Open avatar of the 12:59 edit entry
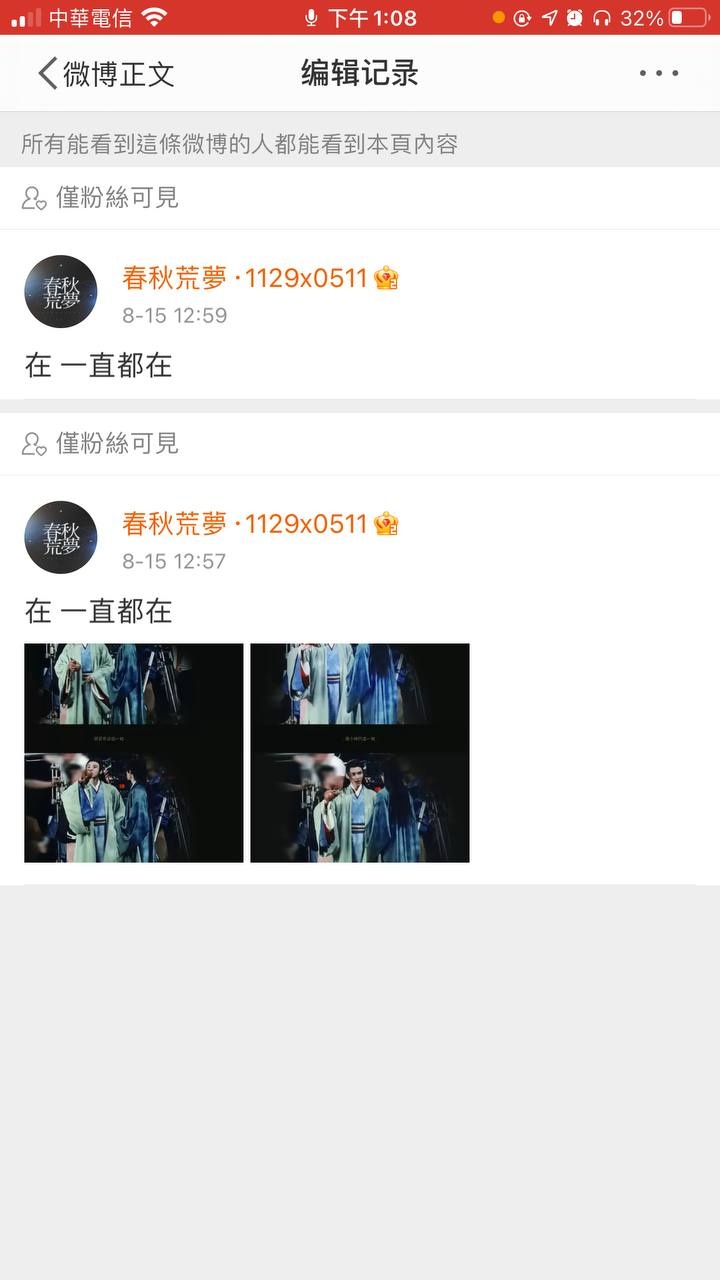Viewport: 720px width, 1280px height. pyautogui.click(x=61, y=292)
